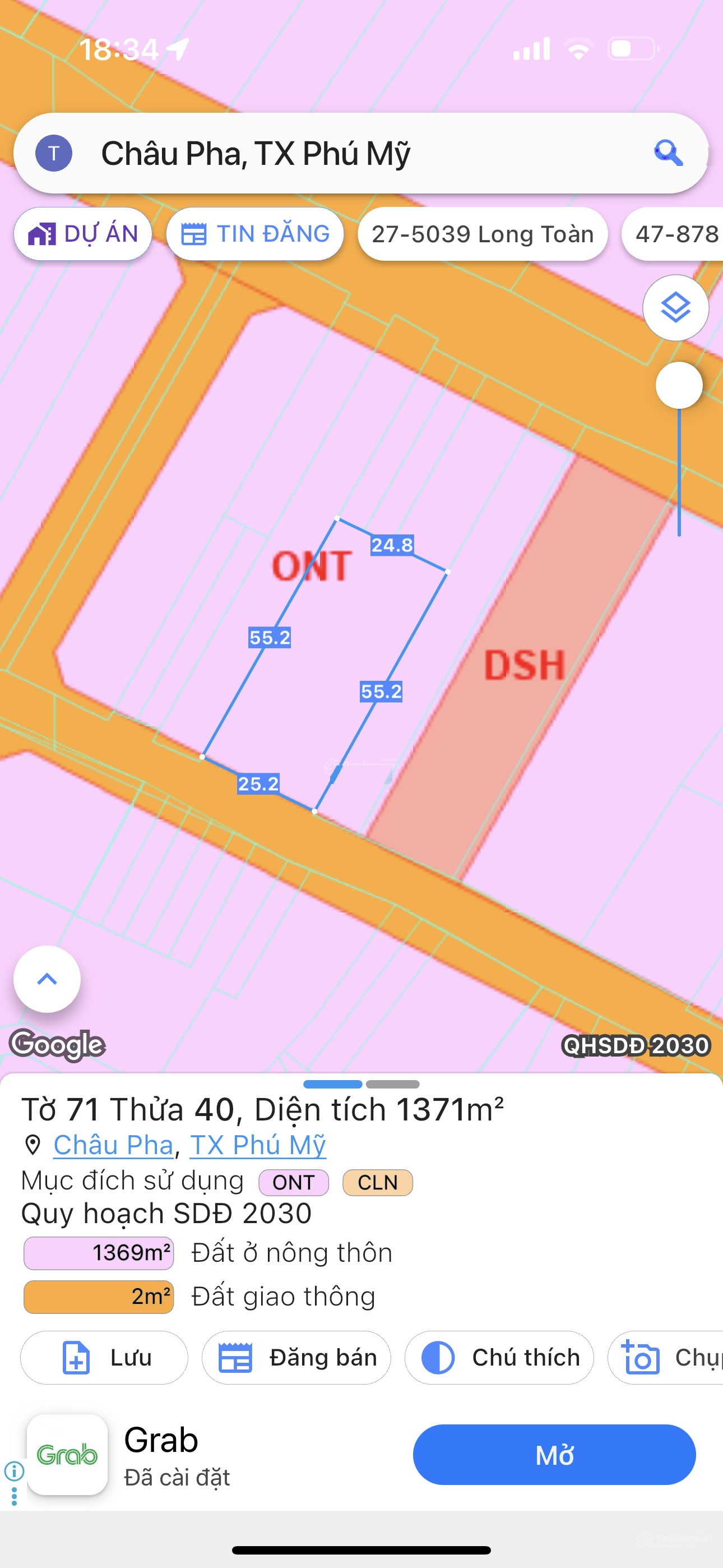Open the ad info icon
The width and height of the screenshot is (723, 1568).
[x=14, y=1470]
